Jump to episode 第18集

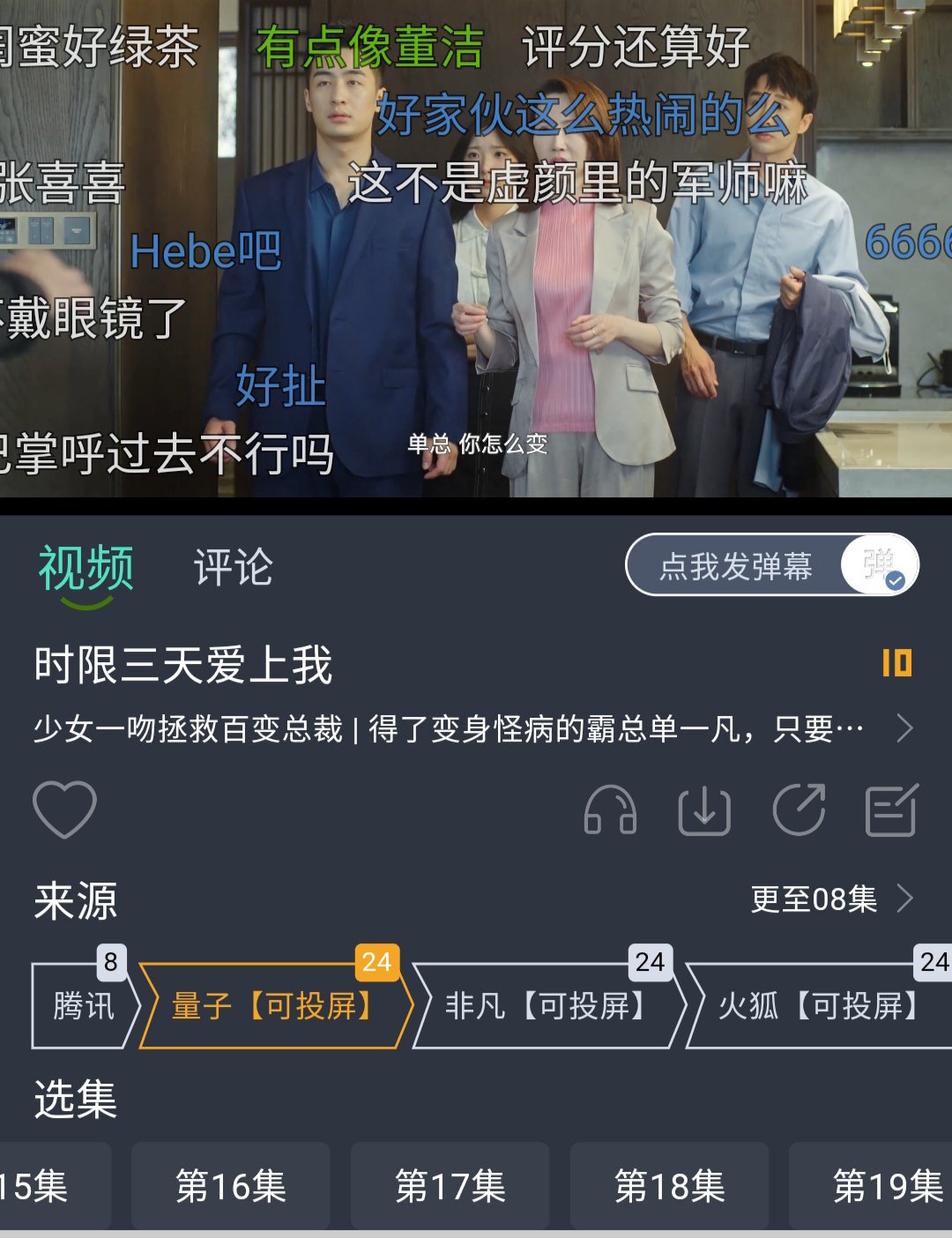point(670,1186)
